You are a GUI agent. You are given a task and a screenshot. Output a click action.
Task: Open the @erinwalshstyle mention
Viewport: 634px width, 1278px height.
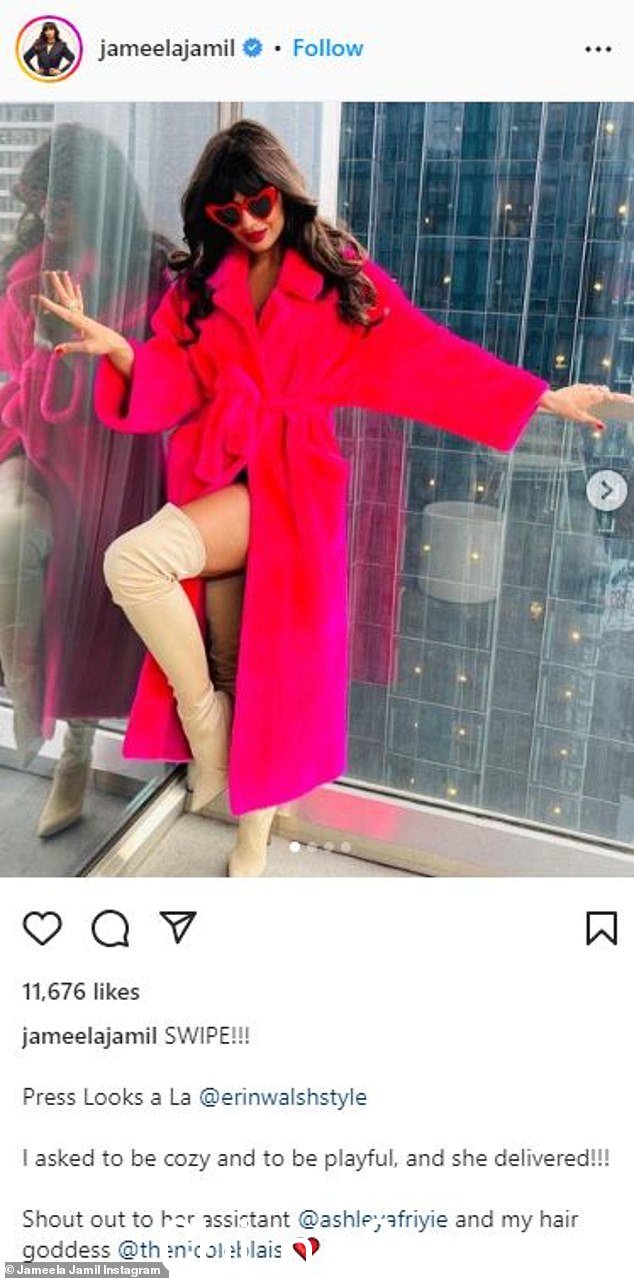(283, 1097)
